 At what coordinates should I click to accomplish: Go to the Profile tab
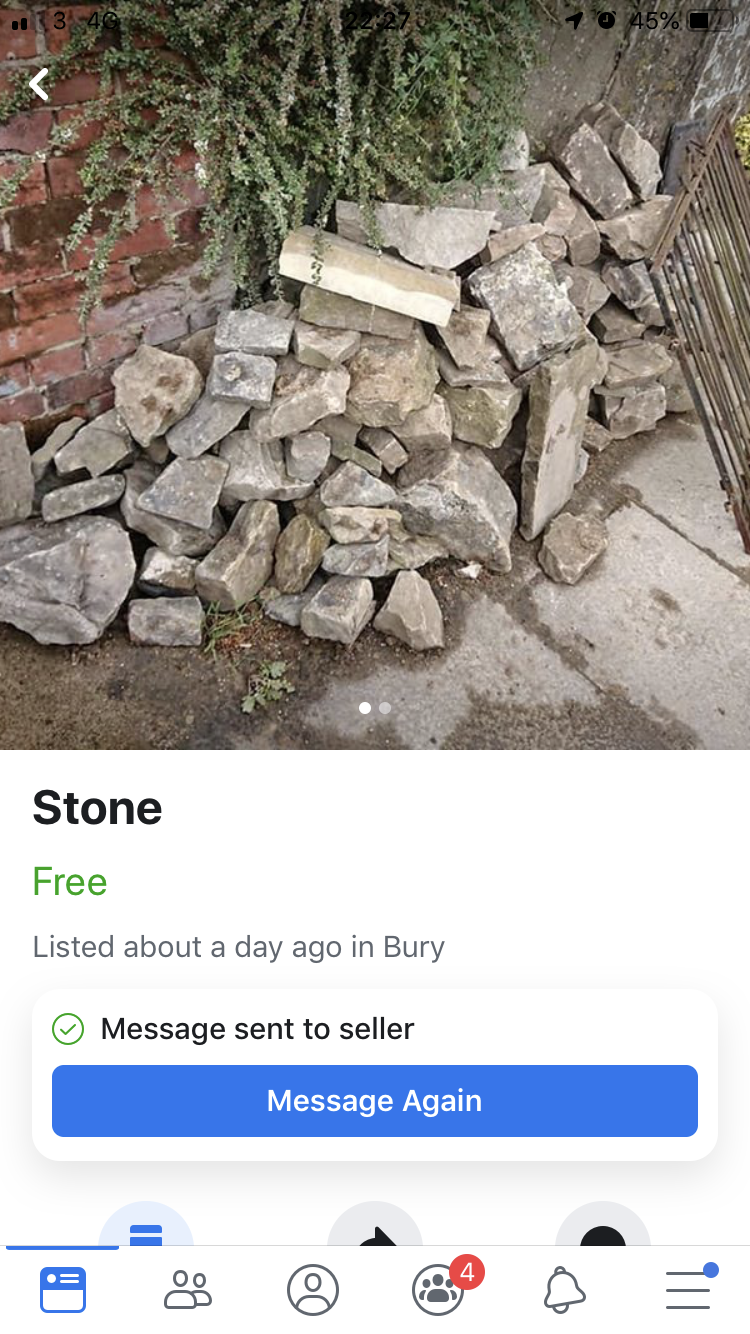tap(313, 1290)
